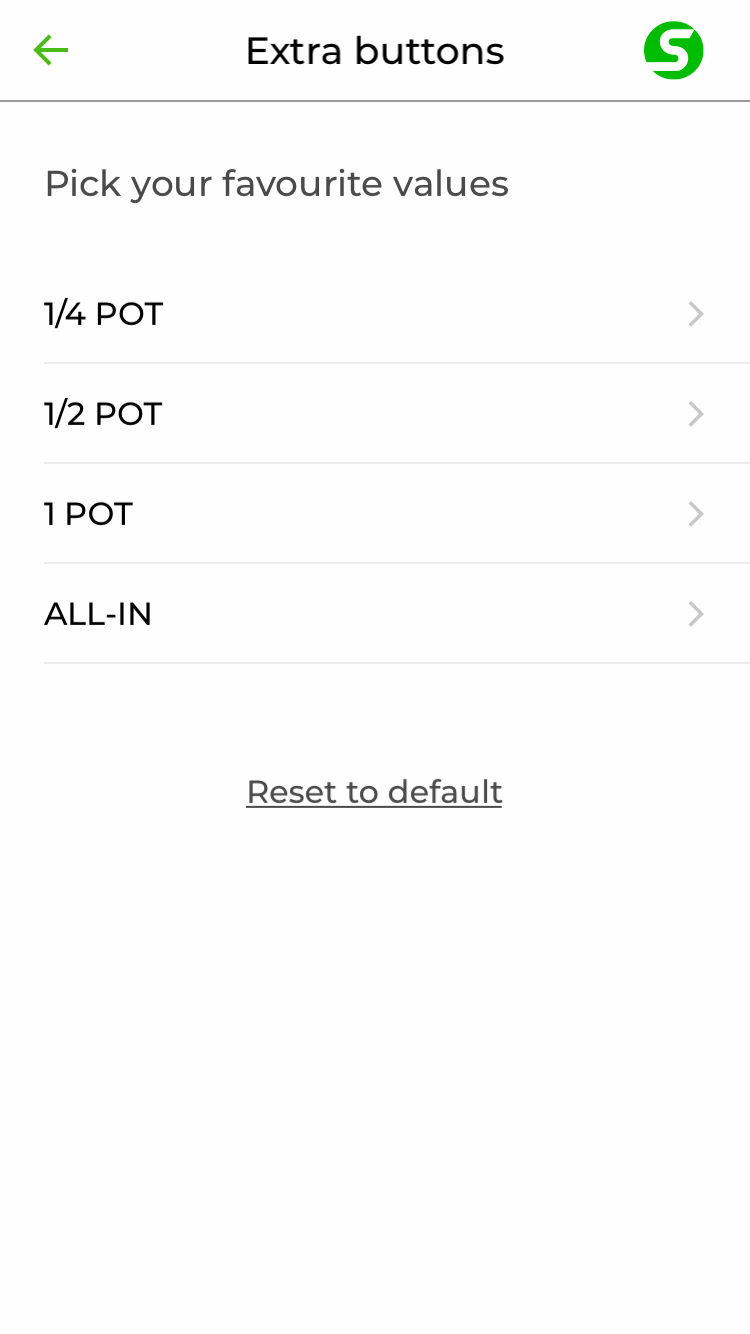Go back using the green arrow
Image resolution: width=750 pixels, height=1334 pixels.
(x=50, y=50)
